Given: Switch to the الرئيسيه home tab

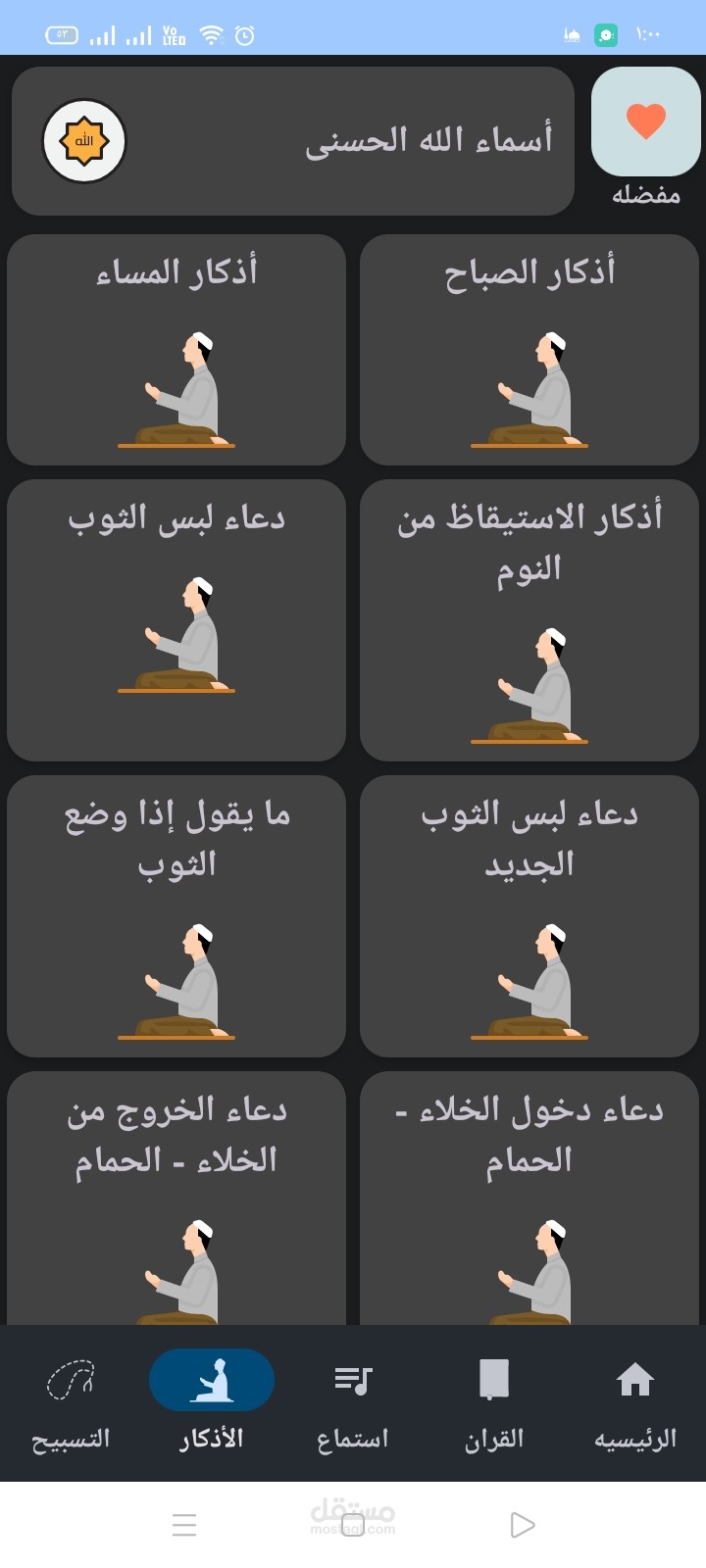Looking at the screenshot, I should pos(635,1403).
